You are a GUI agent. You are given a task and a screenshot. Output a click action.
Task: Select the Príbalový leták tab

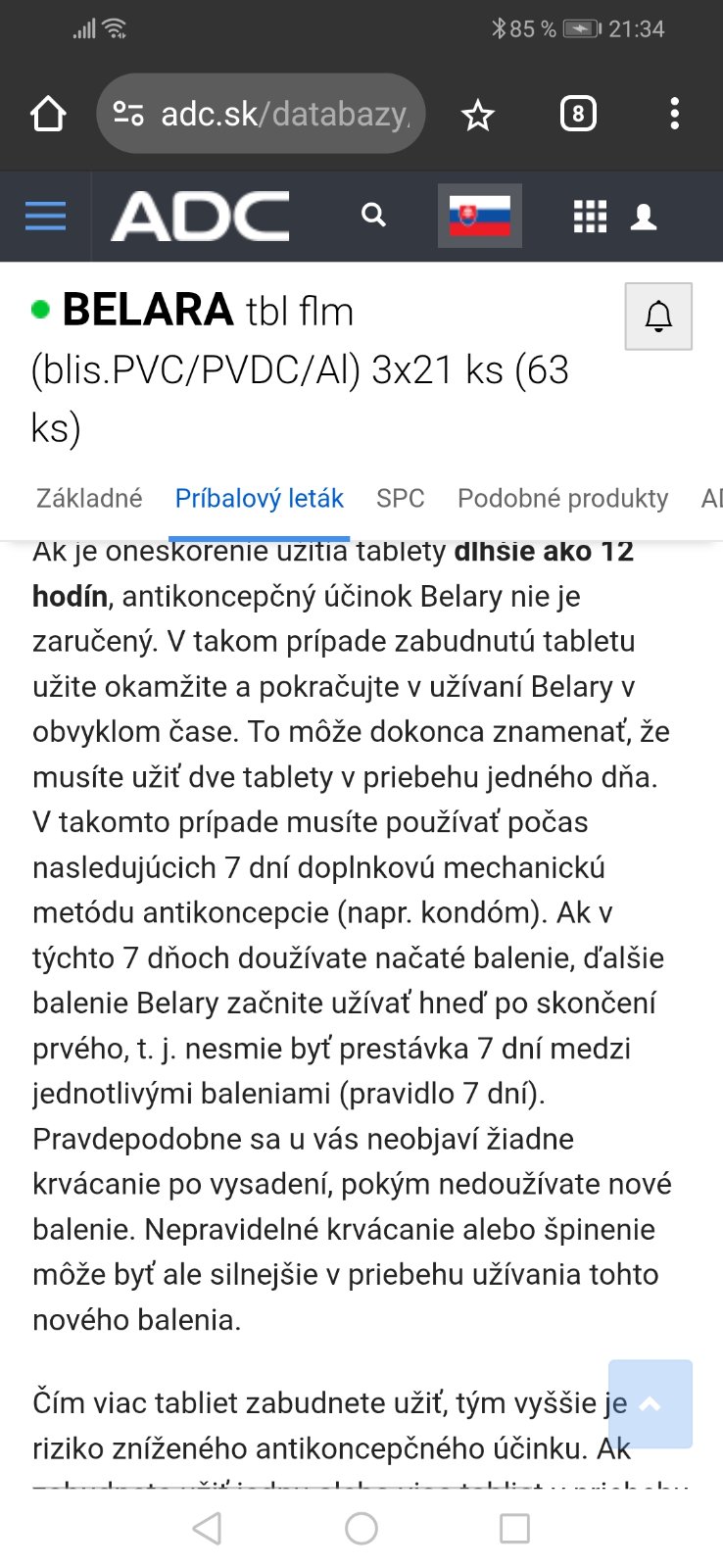259,498
